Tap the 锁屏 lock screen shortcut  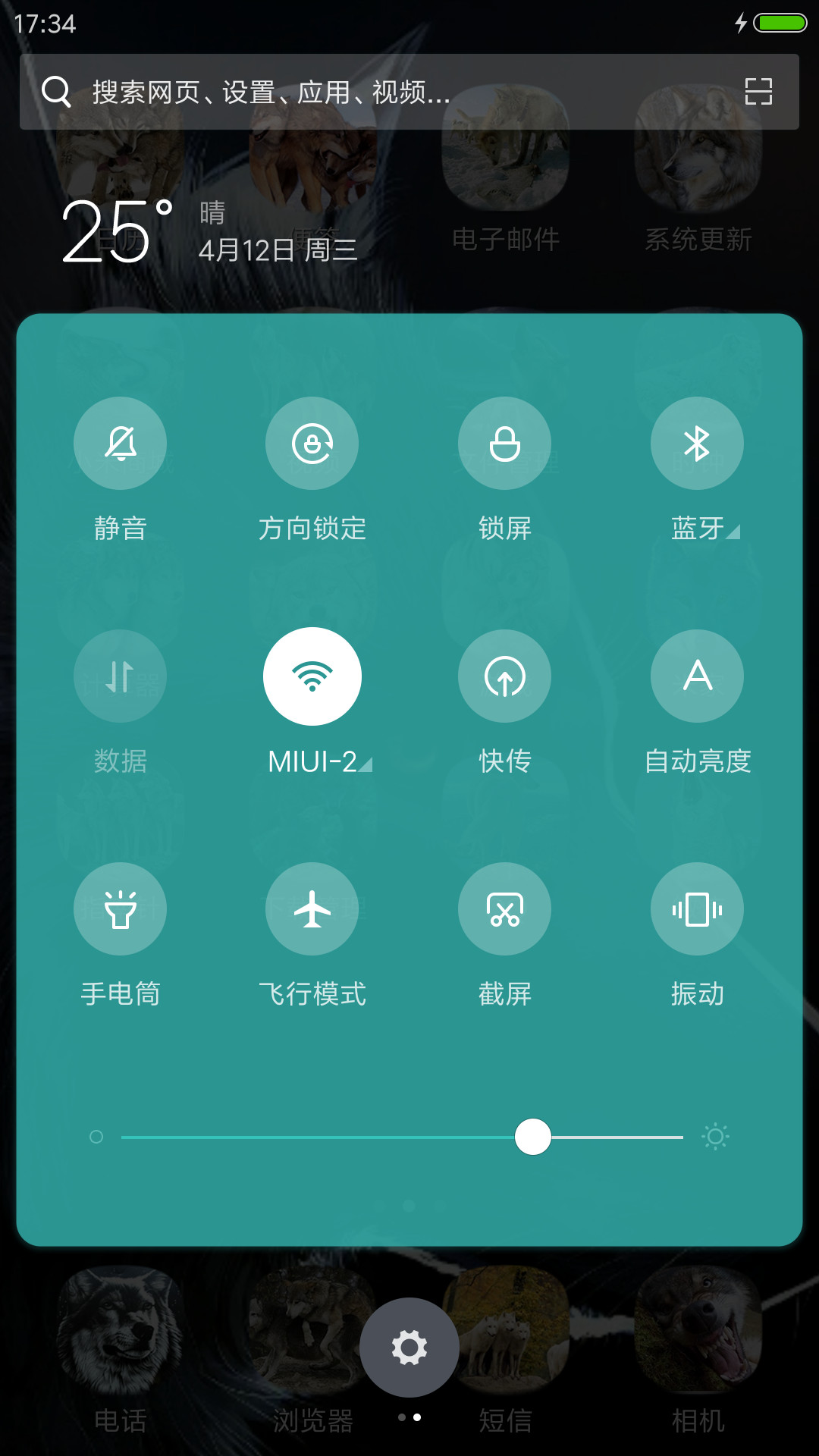pyautogui.click(x=505, y=444)
